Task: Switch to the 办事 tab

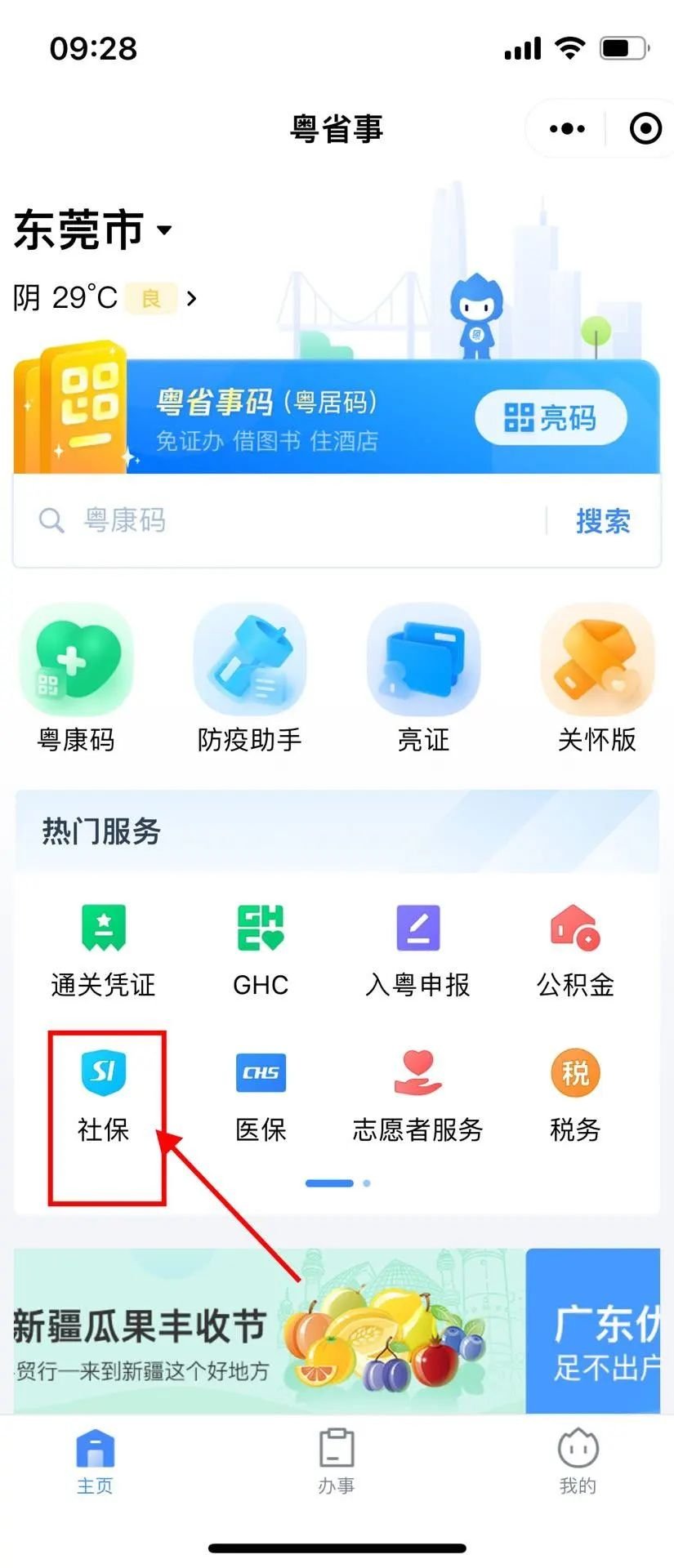Action: [x=337, y=1461]
